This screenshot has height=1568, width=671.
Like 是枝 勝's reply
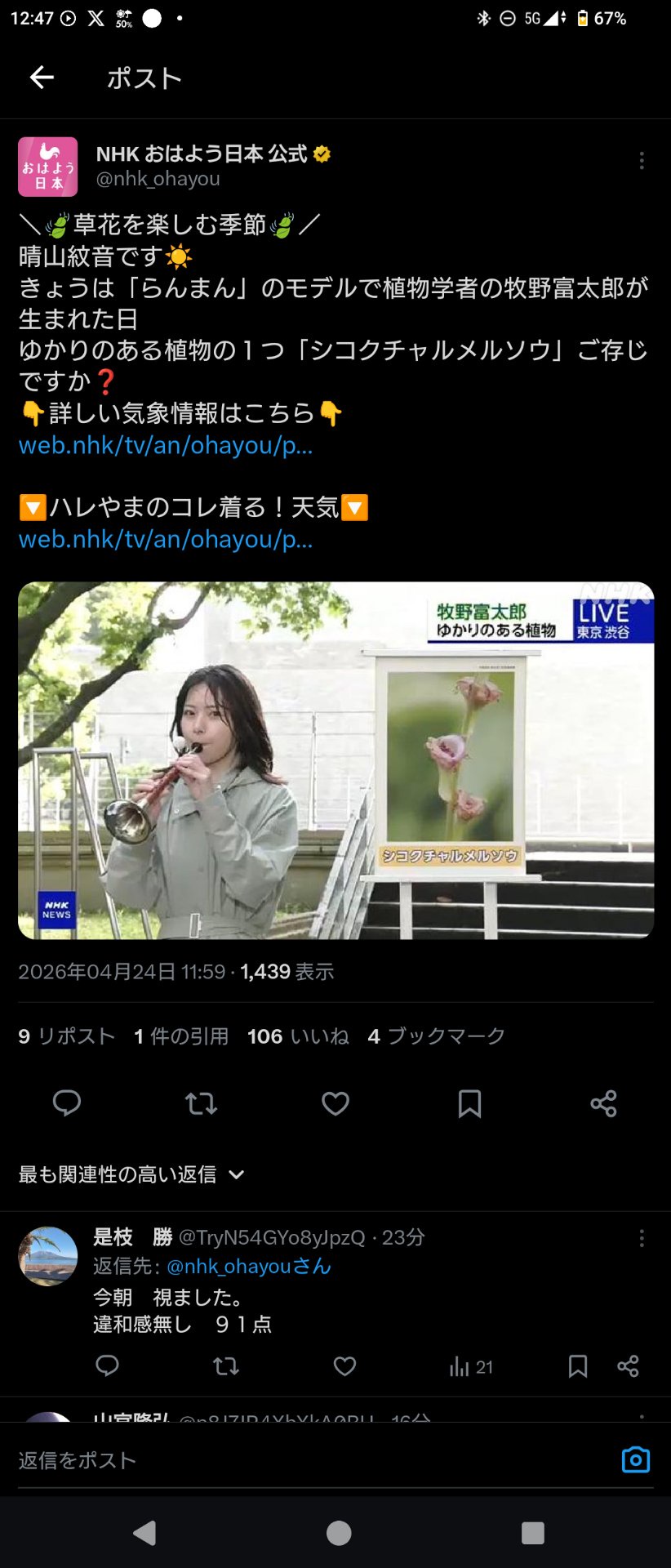344,1366
